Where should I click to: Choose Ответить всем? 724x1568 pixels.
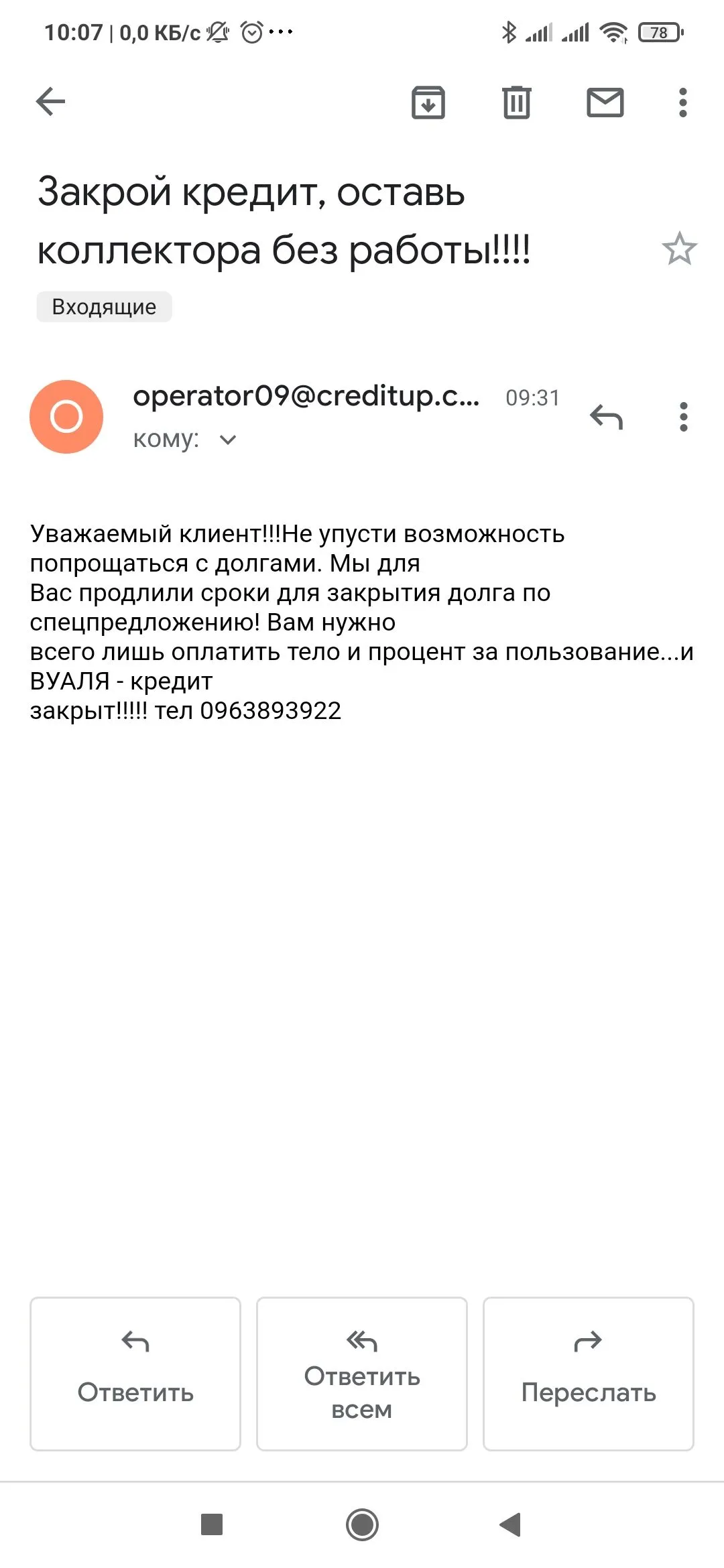tap(362, 1374)
